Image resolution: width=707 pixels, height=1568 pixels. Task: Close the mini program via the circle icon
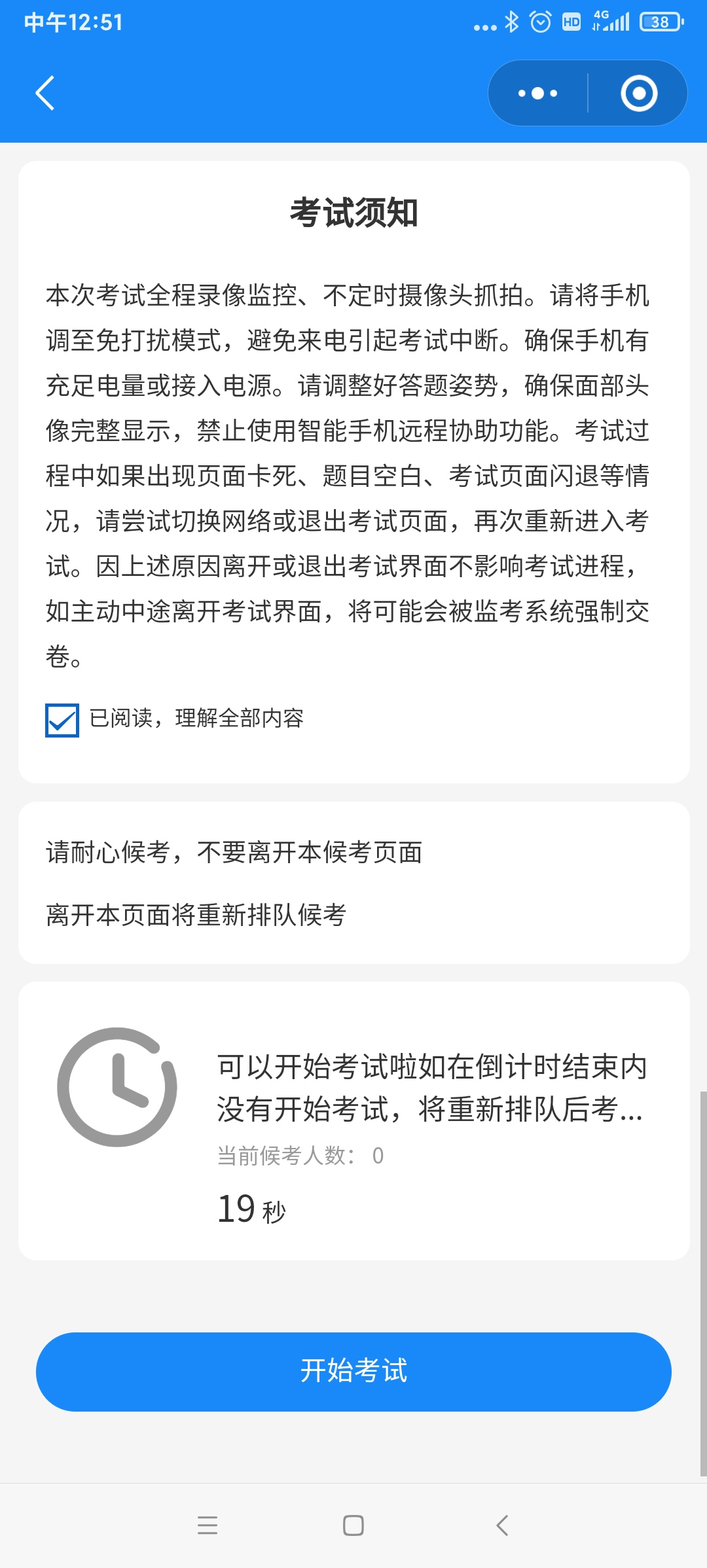click(x=639, y=94)
